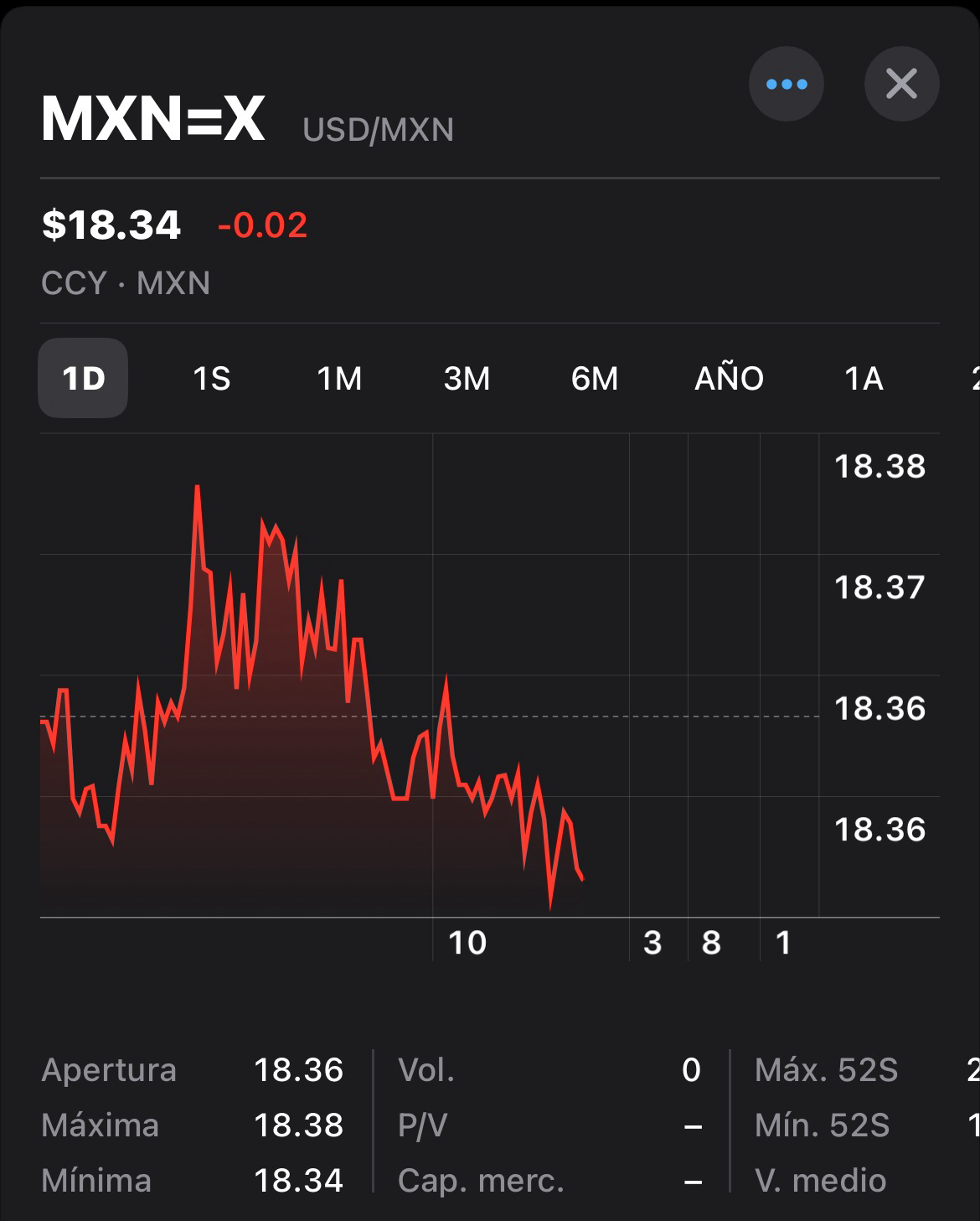
Task: Open the three-dot more options menu
Action: coord(786,84)
